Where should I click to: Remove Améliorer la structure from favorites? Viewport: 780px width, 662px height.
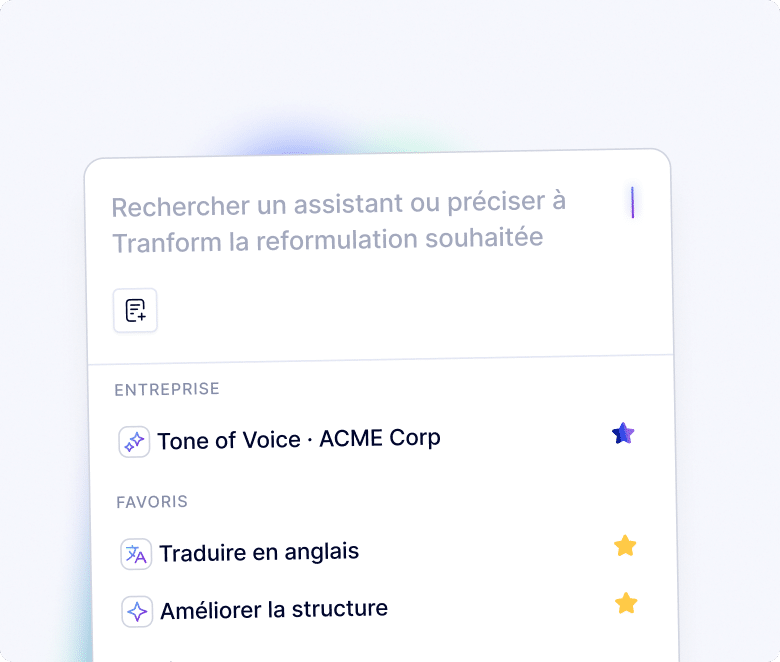[626, 603]
